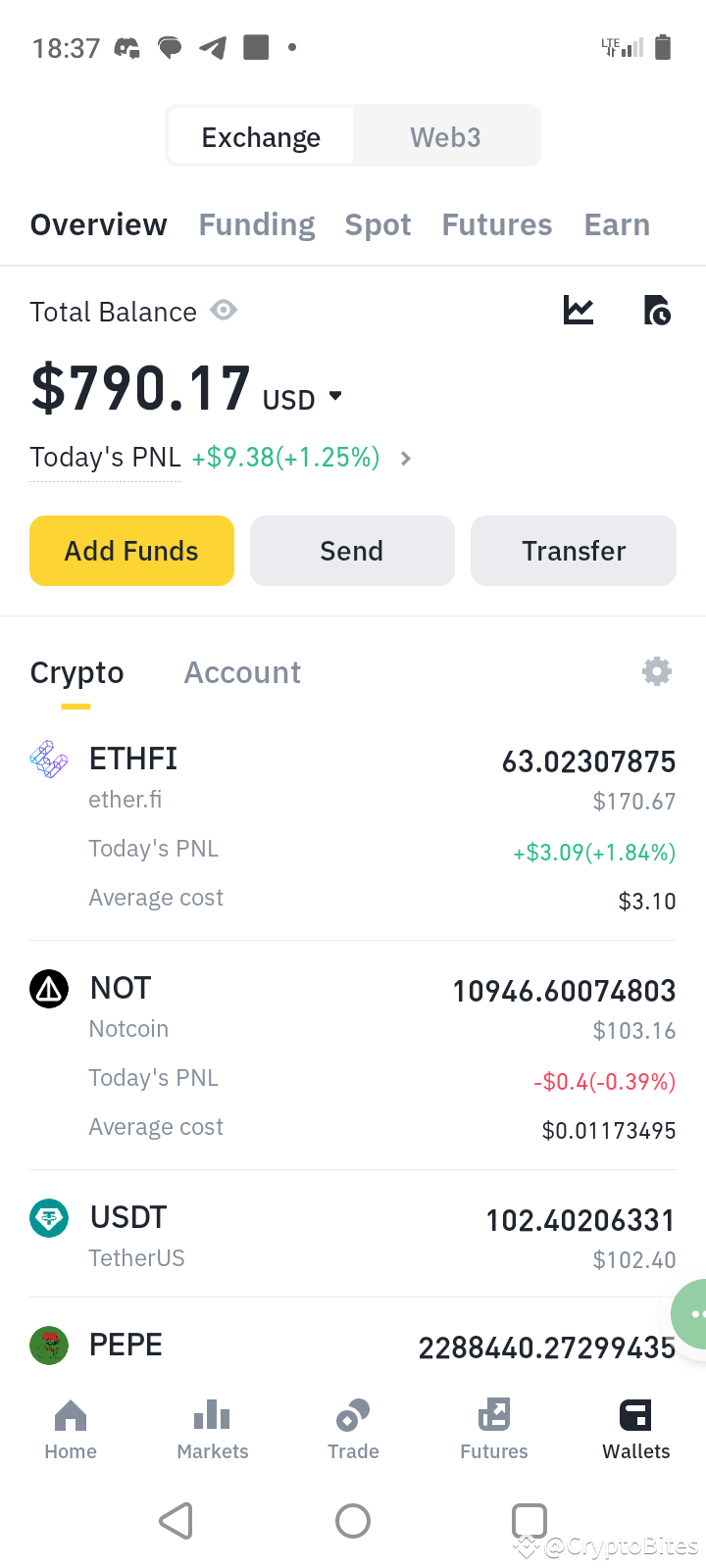706x1568 pixels.
Task: Tap the Send button
Action: [352, 551]
